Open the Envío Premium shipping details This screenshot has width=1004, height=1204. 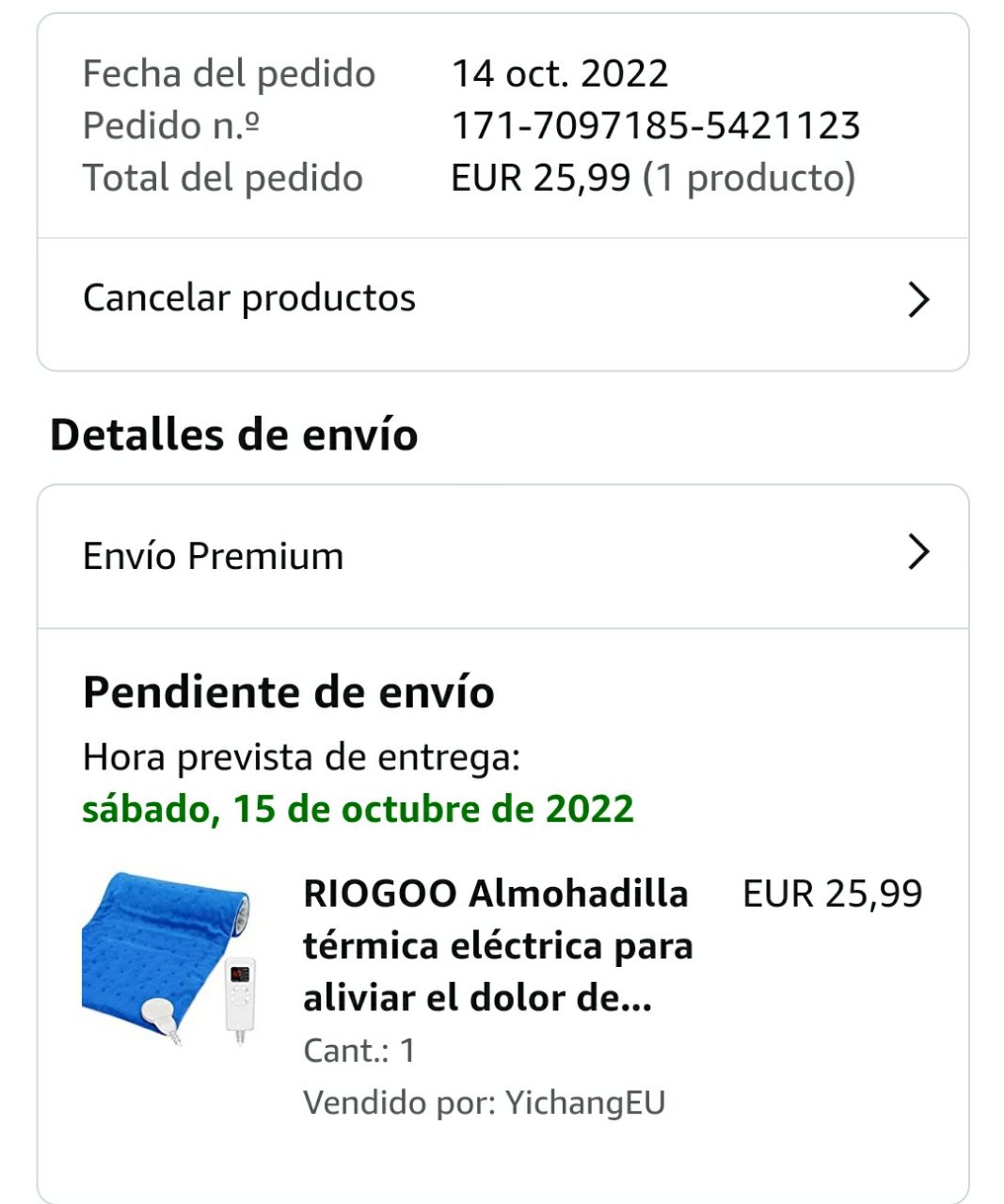[x=502, y=555]
